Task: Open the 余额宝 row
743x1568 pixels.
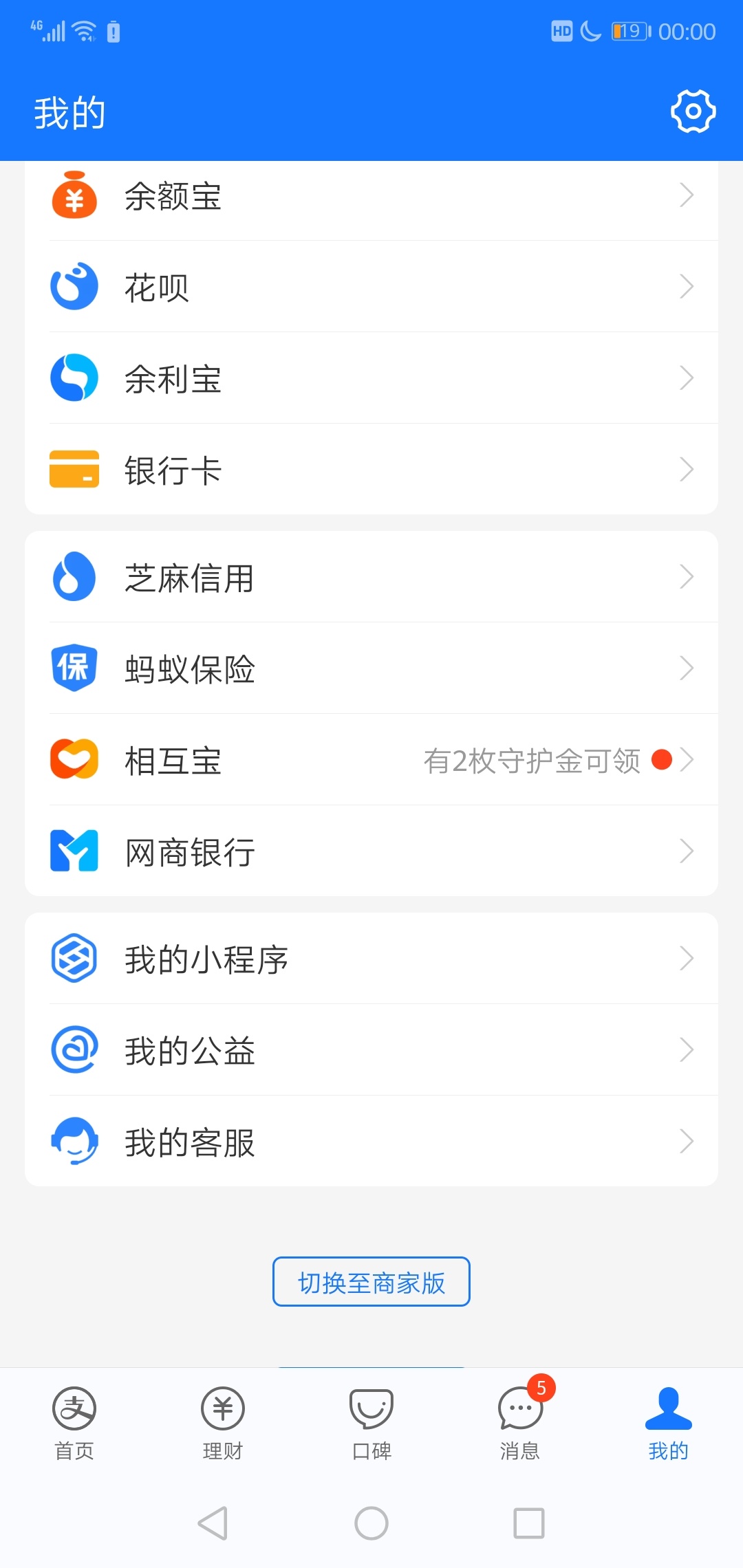Action: (371, 196)
